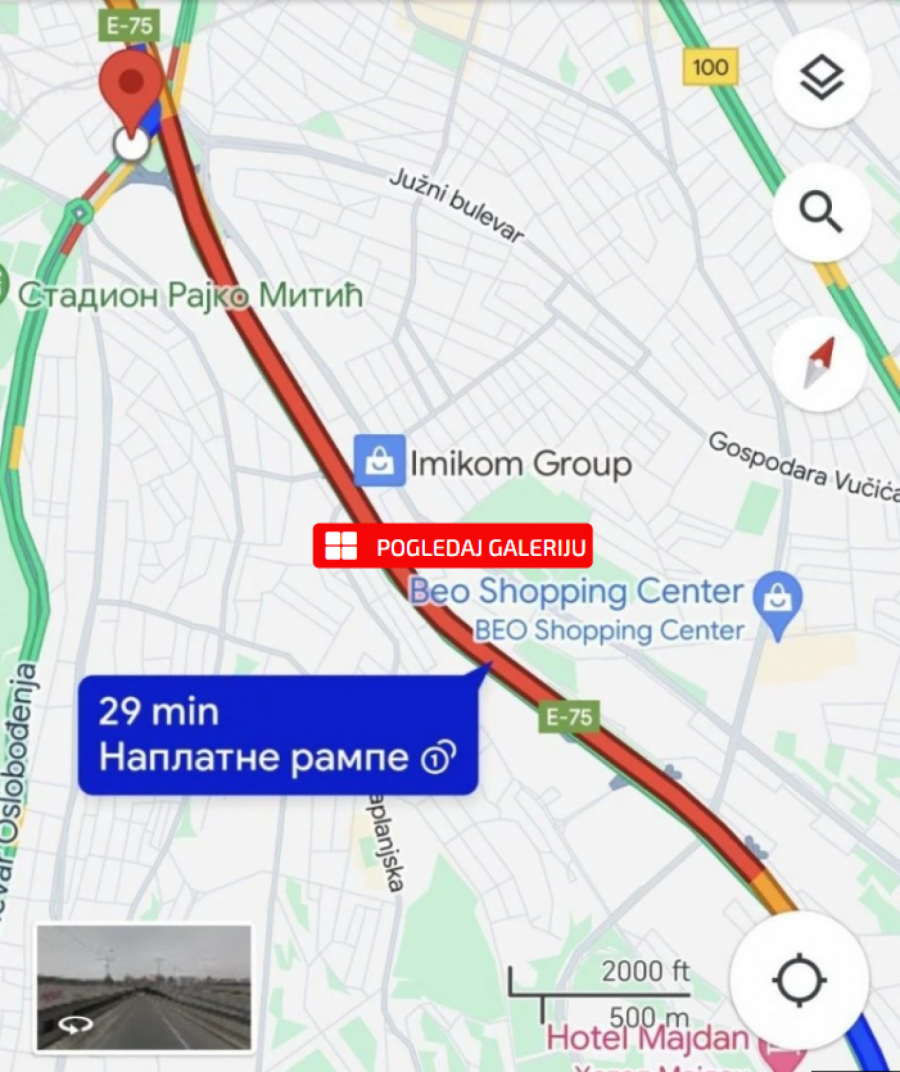Tap the red destination pin
Viewport: 900px width, 1072px height.
coord(131,82)
